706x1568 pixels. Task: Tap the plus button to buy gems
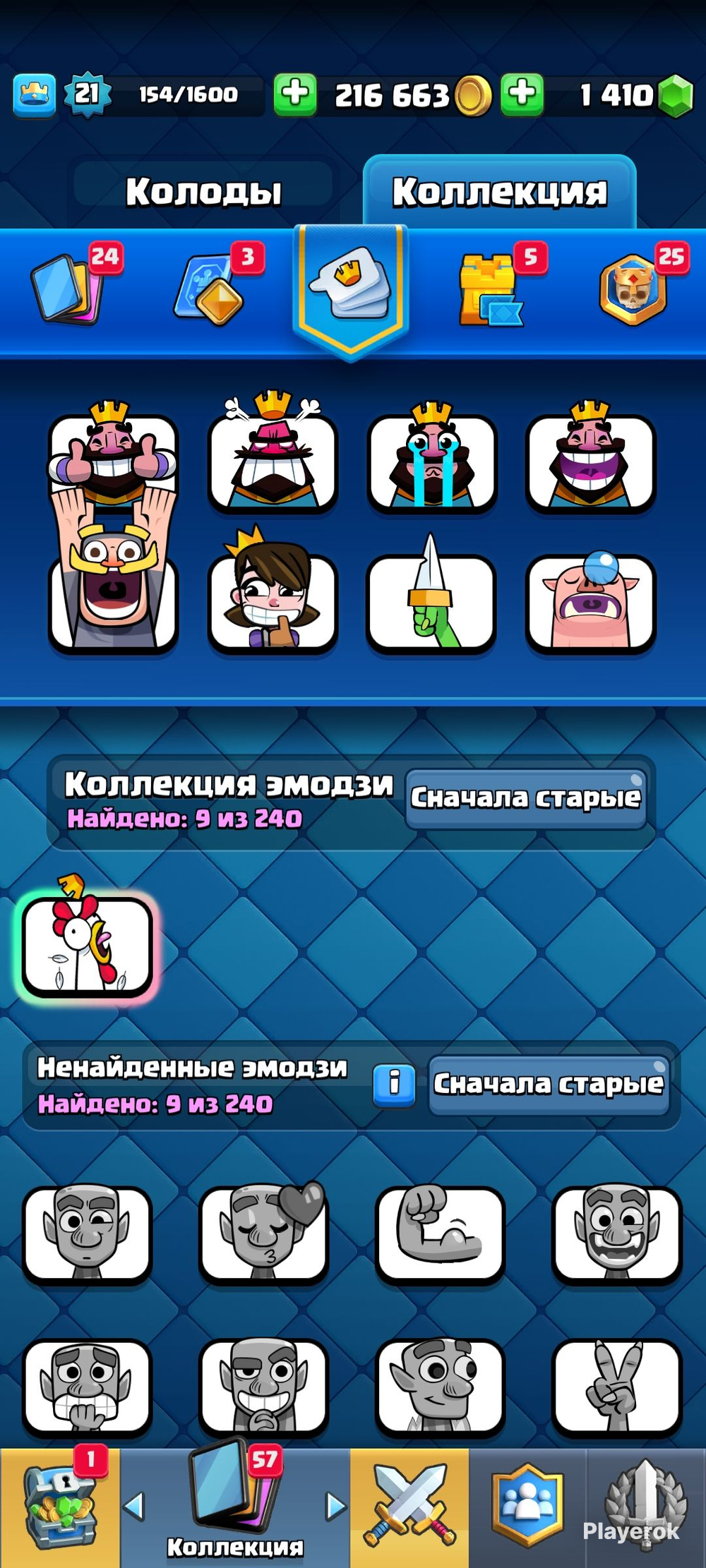522,94
